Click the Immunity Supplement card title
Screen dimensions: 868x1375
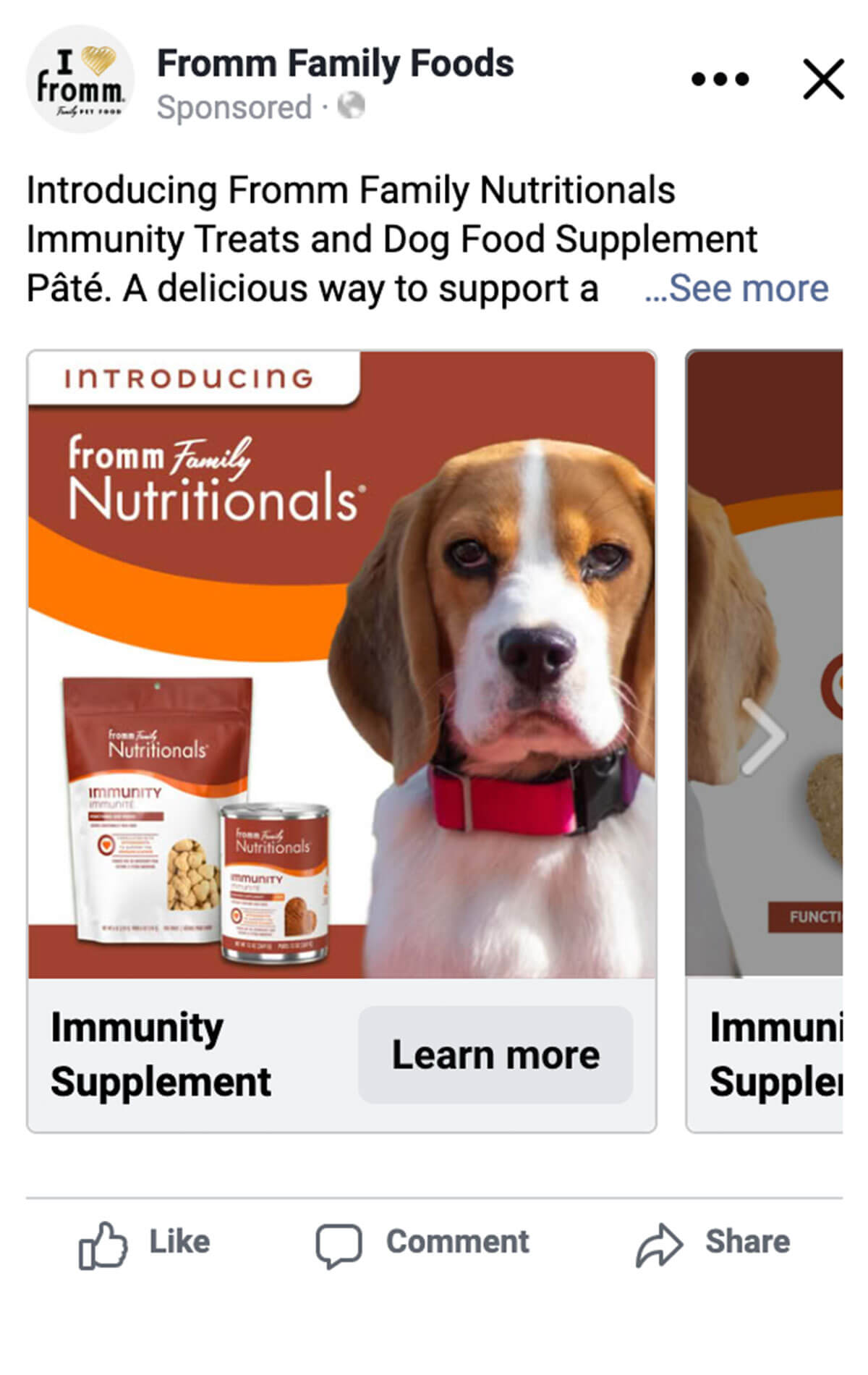(x=159, y=1055)
